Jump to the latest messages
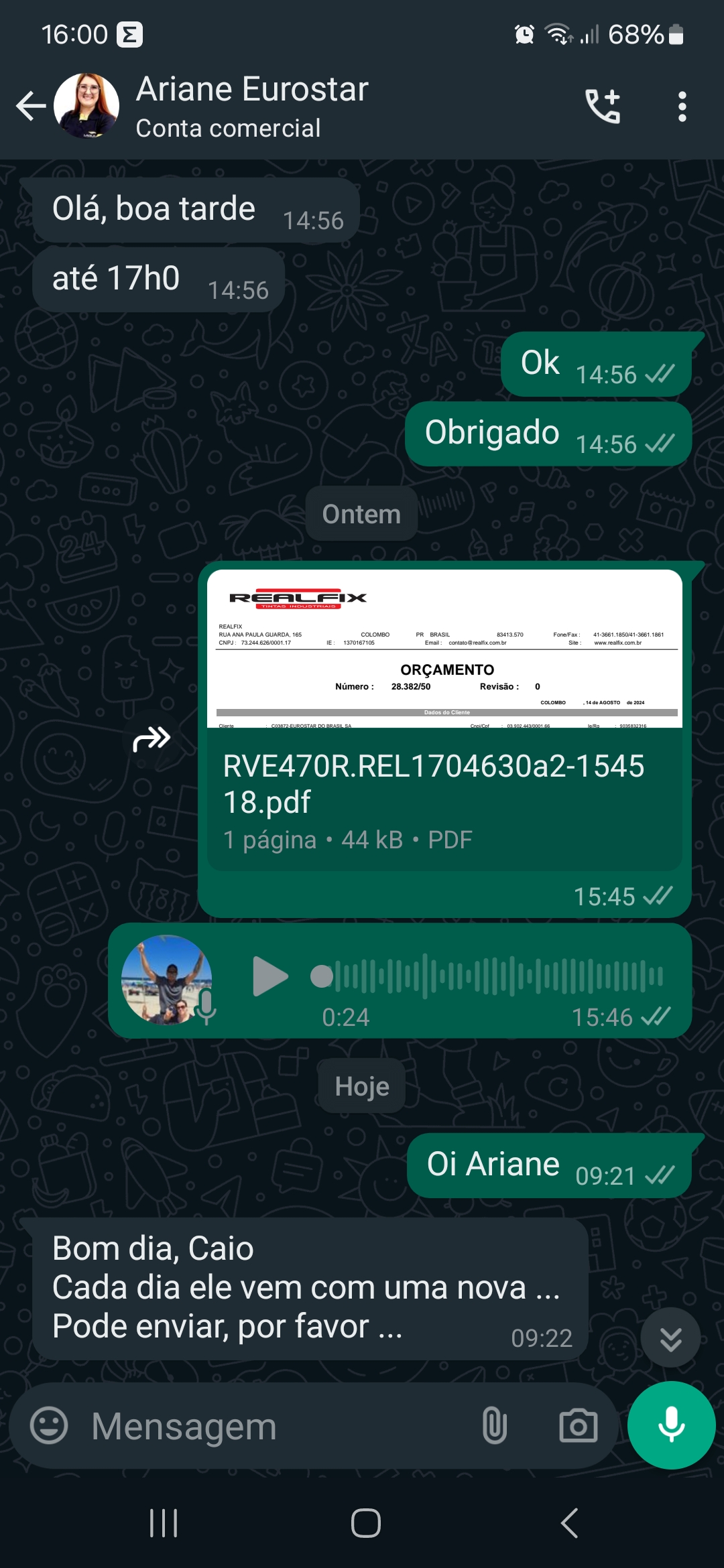This screenshot has height=1568, width=724. [x=670, y=1338]
